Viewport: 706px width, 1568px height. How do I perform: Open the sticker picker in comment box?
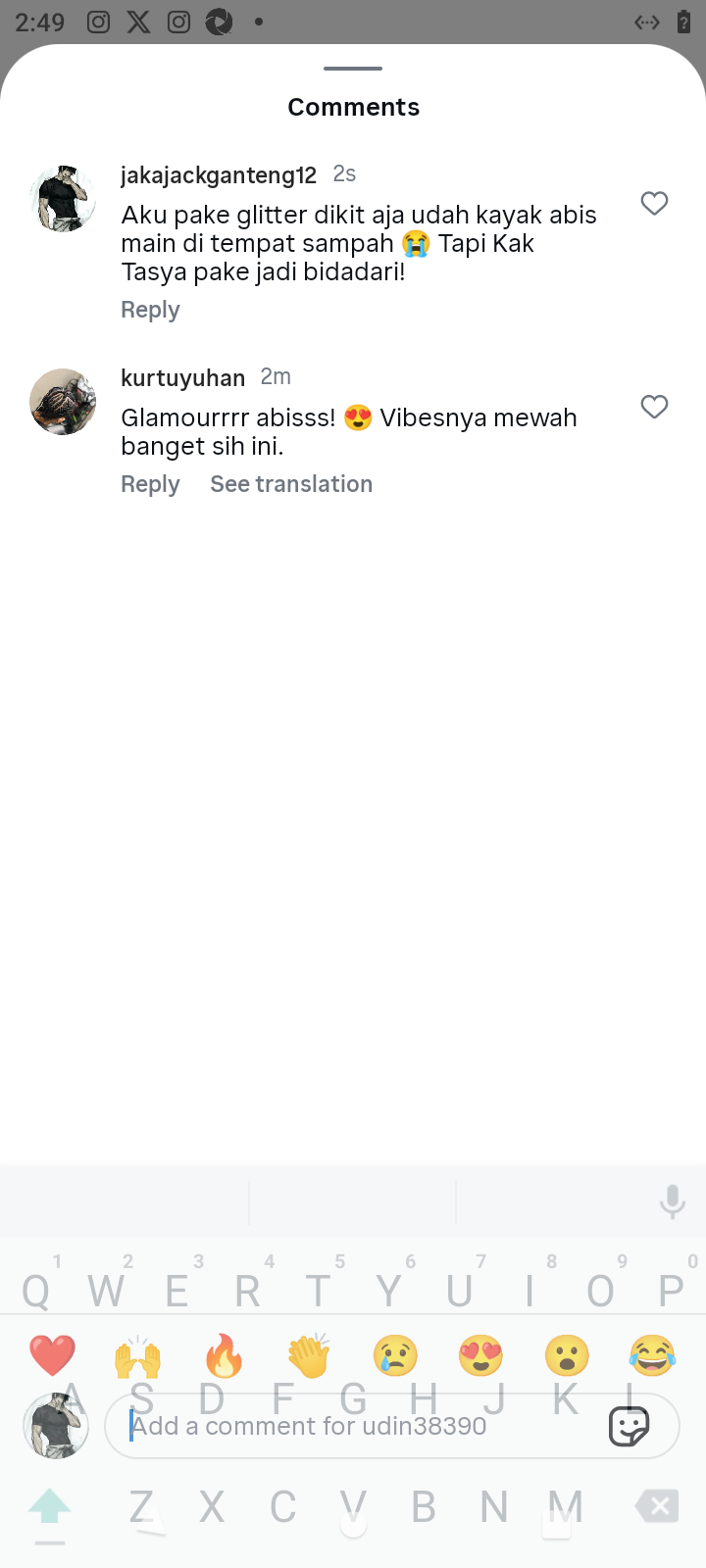pos(629,1426)
